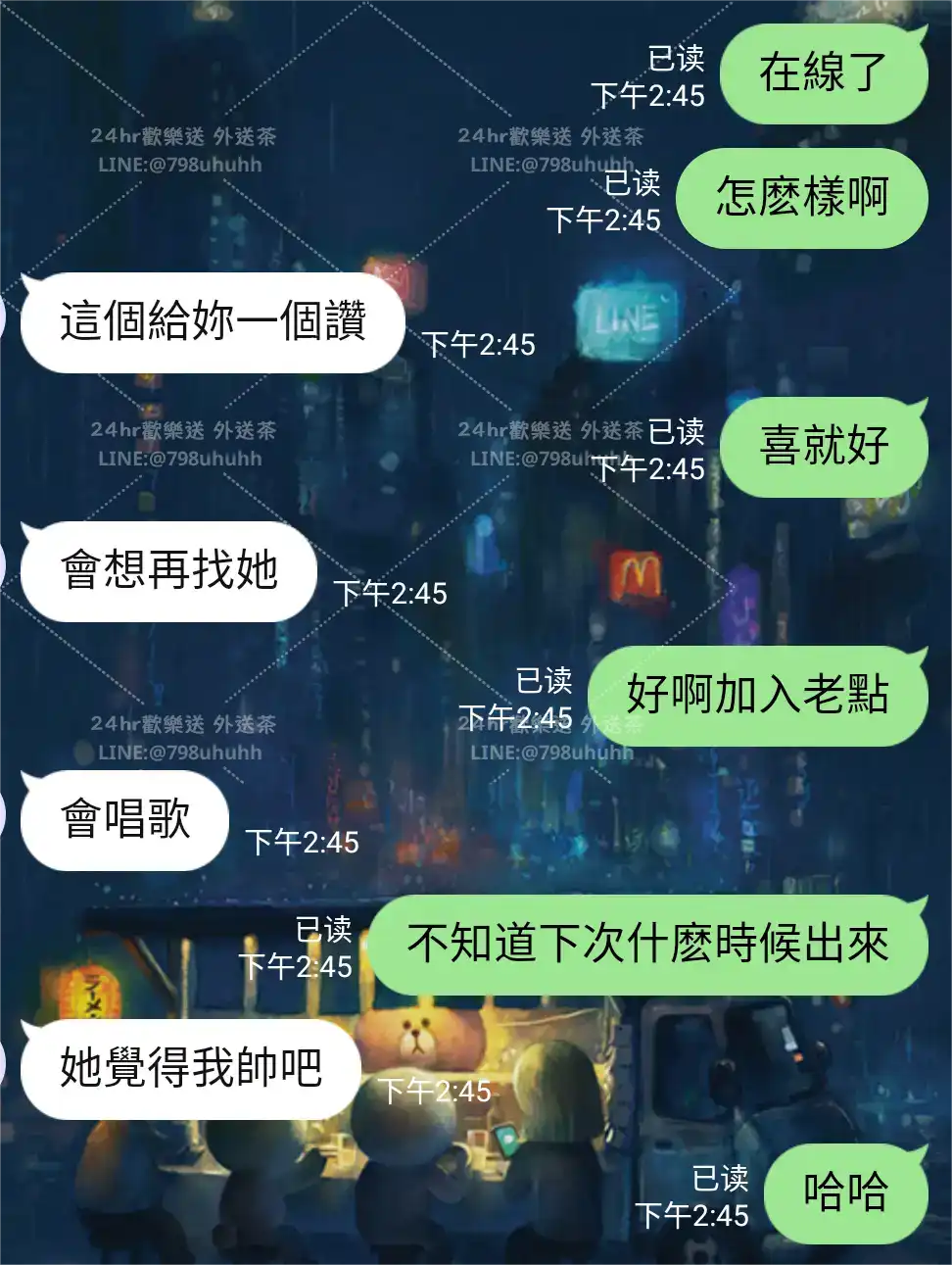The height and width of the screenshot is (1265, 952).
Task: Select the bubble 她覺得我帥吧
Action: tap(186, 1070)
